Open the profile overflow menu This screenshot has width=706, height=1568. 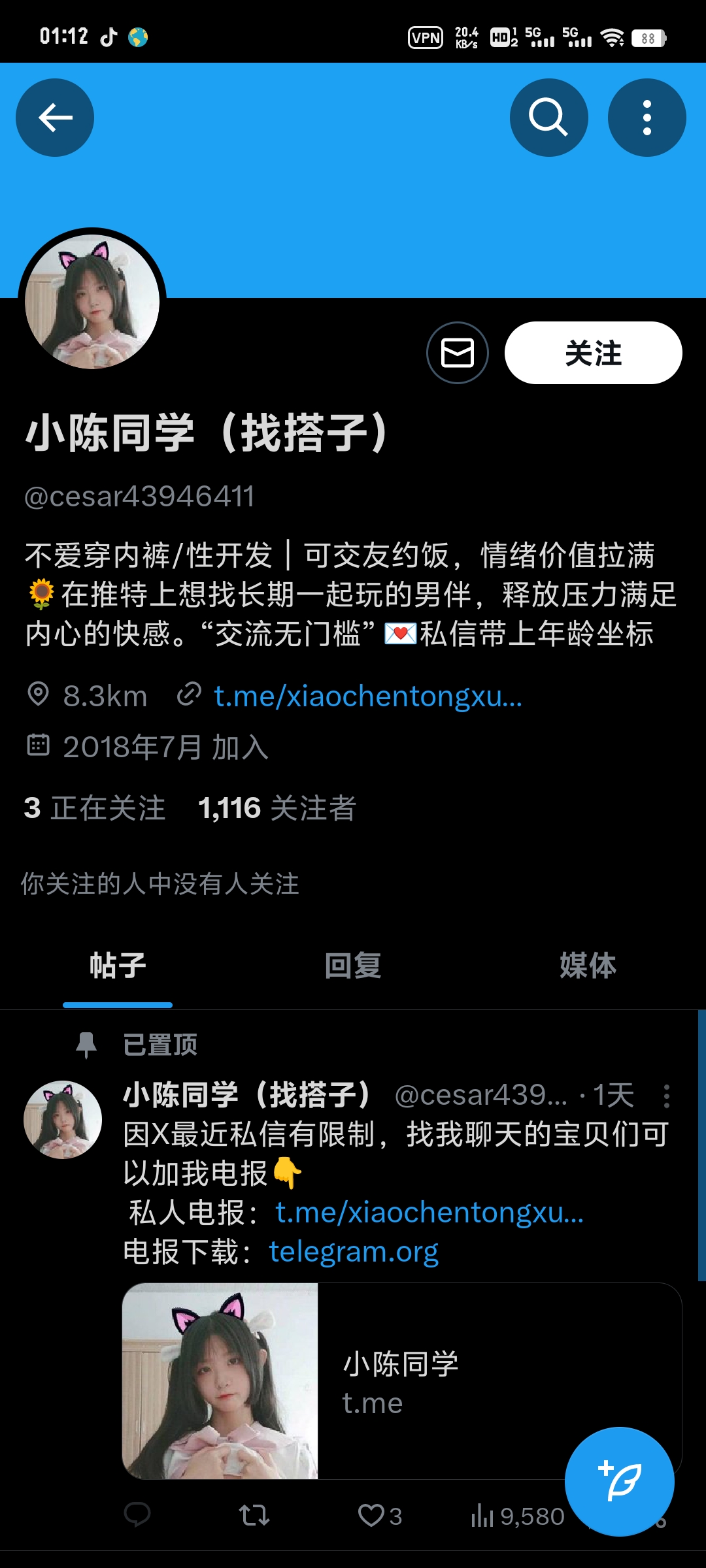click(647, 118)
